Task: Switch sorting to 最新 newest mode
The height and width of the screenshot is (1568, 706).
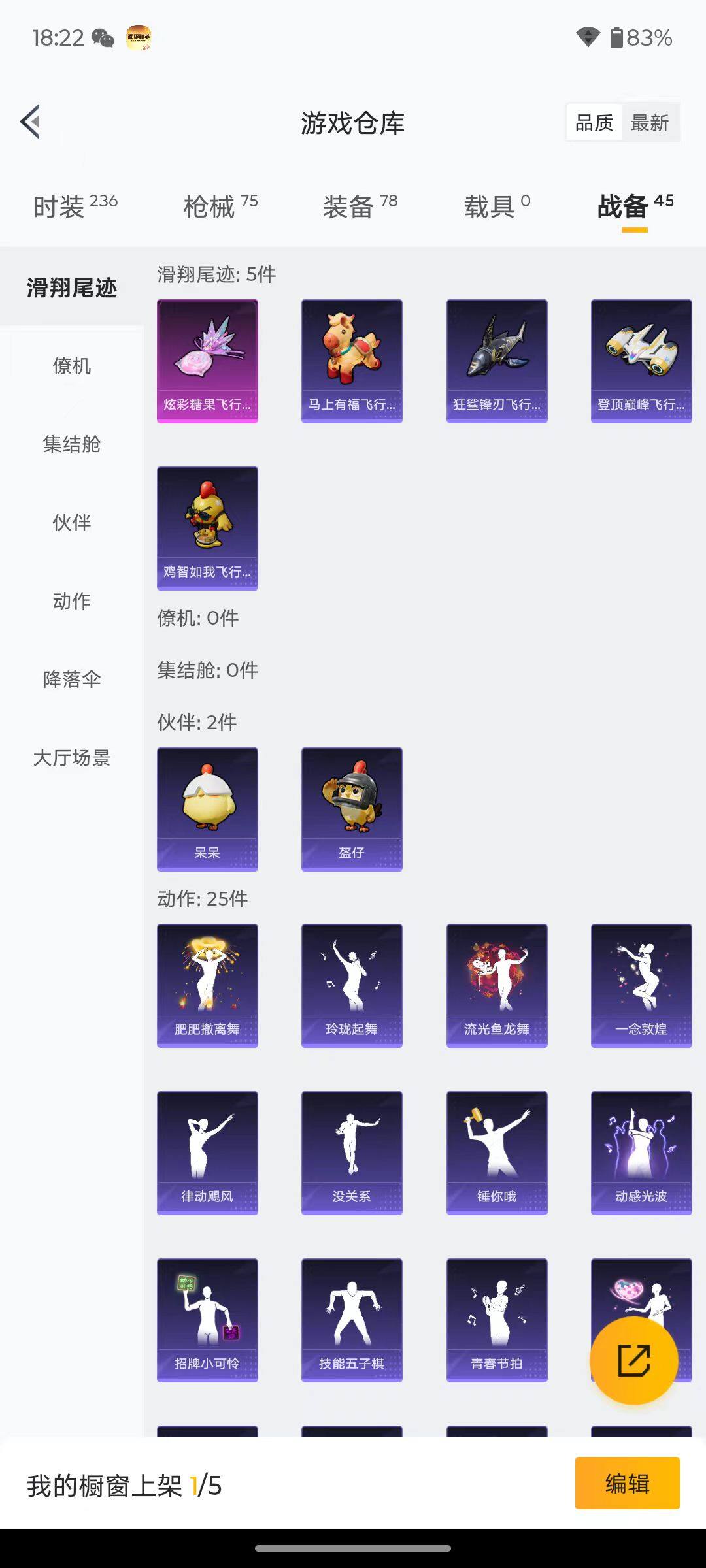Action: pos(651,122)
